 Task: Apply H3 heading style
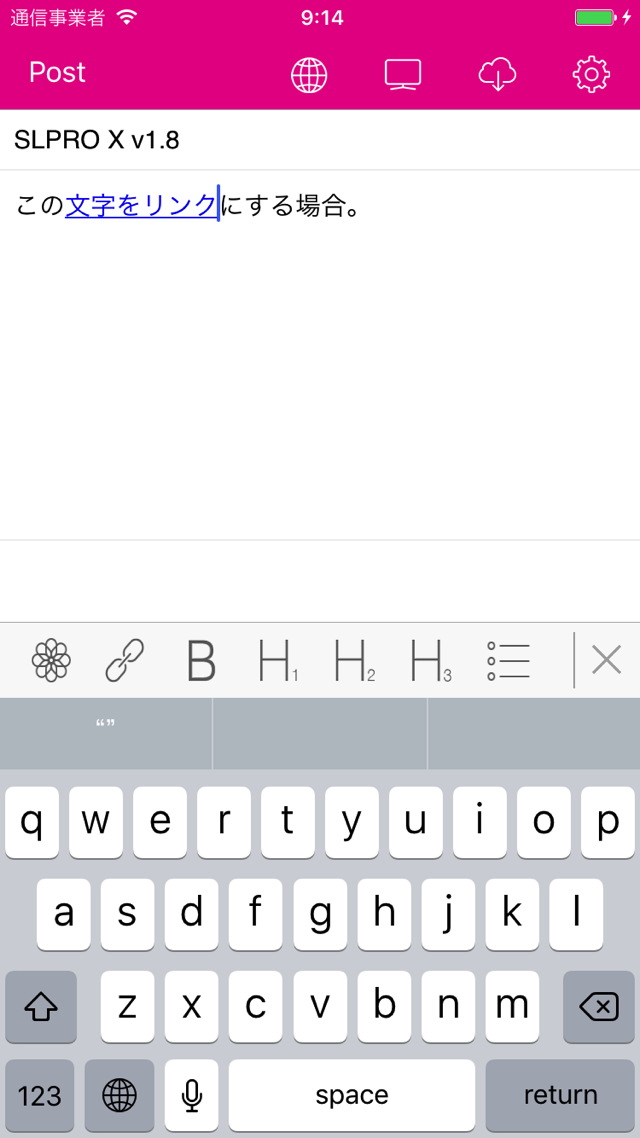coord(431,660)
